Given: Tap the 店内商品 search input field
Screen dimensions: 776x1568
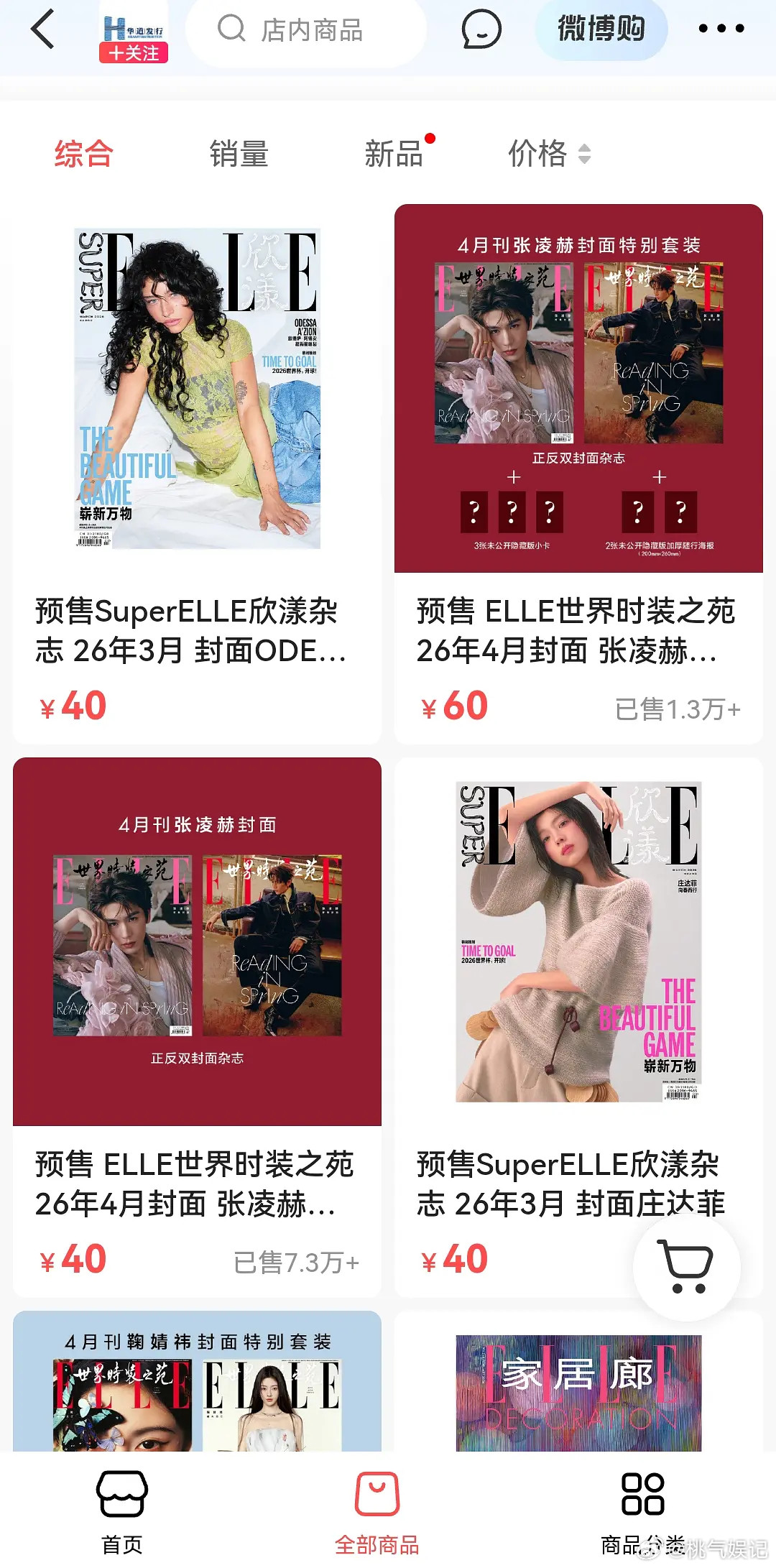Looking at the screenshot, I should pos(309,30).
